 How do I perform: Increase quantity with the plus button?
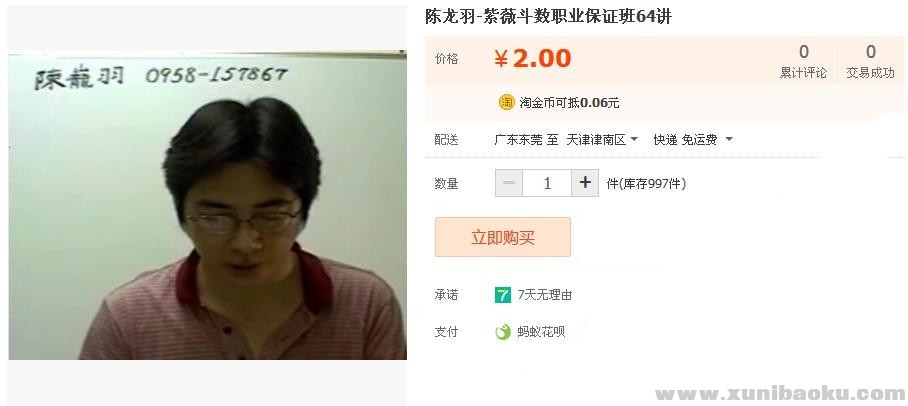click(585, 183)
